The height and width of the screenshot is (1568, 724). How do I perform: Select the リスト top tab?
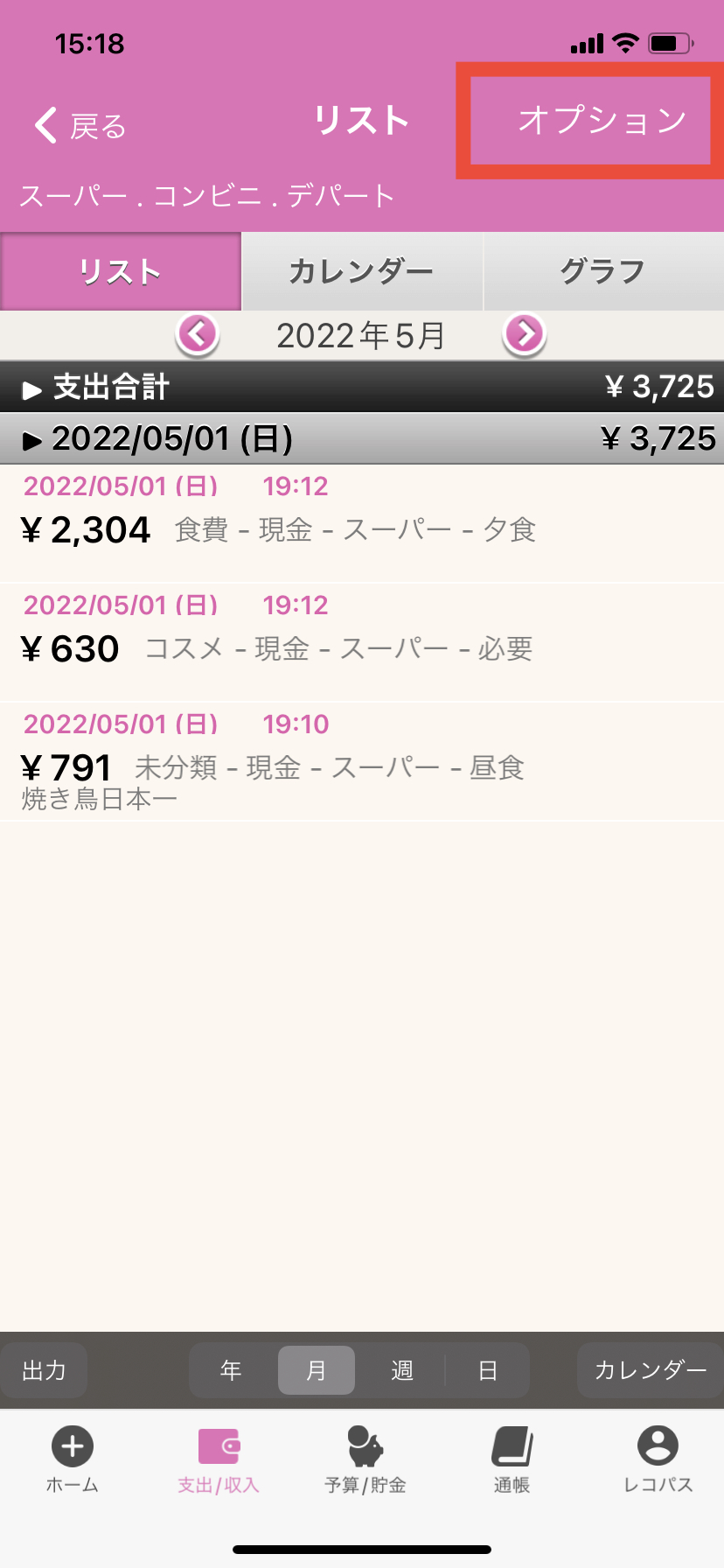(121, 271)
